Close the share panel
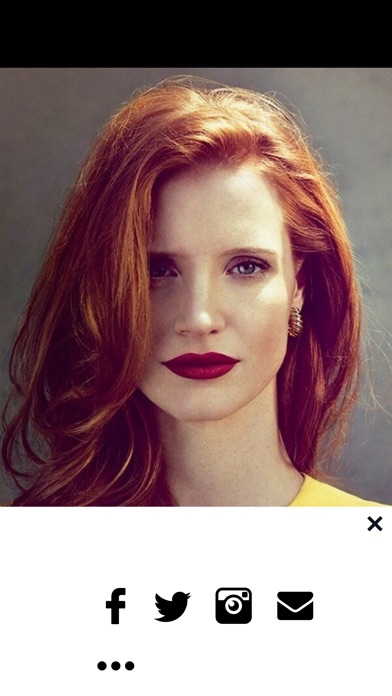The width and height of the screenshot is (392, 696). 375,524
